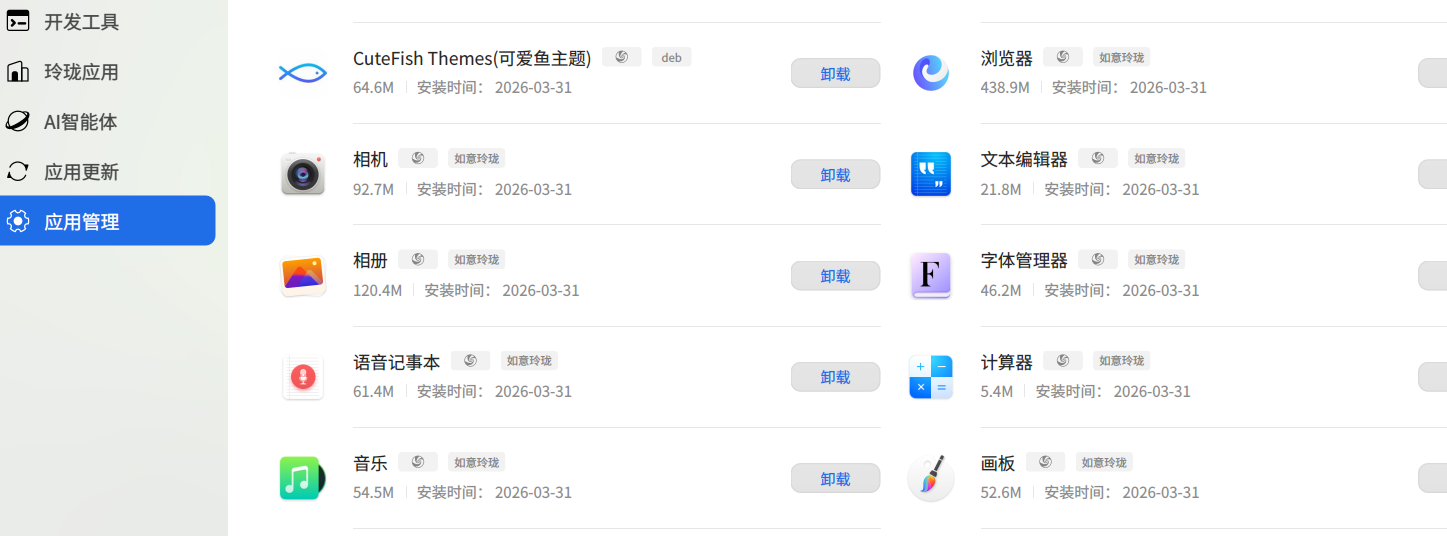View the 字体管理器 app entry

click(x=1023, y=261)
